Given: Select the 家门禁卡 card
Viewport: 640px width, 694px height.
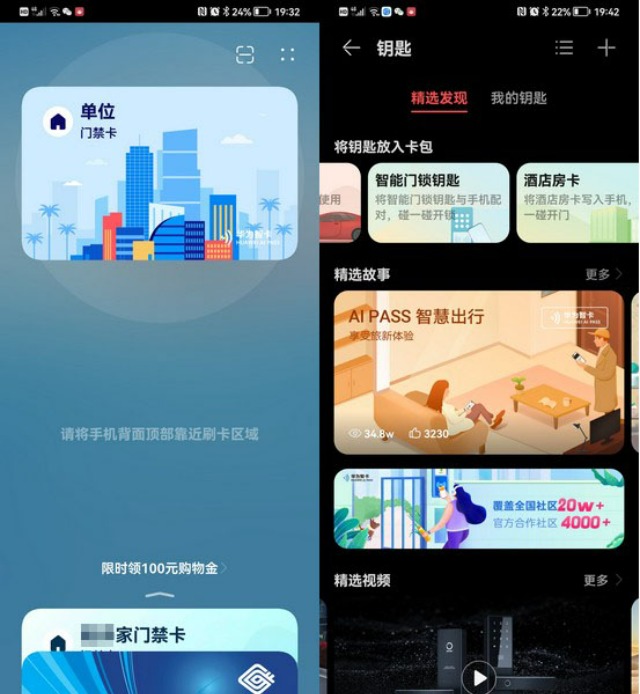Looking at the screenshot, I should pos(160,633).
